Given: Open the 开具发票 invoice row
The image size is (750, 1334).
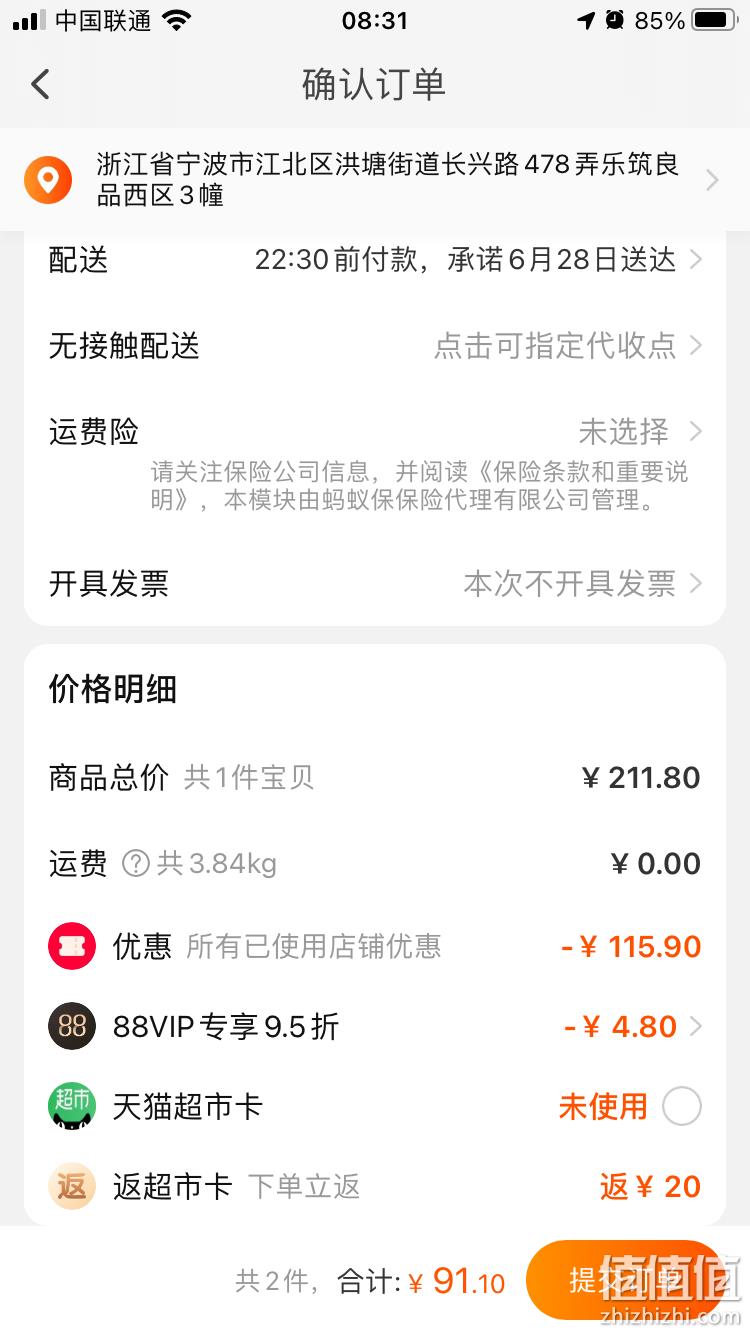Looking at the screenshot, I should [375, 583].
